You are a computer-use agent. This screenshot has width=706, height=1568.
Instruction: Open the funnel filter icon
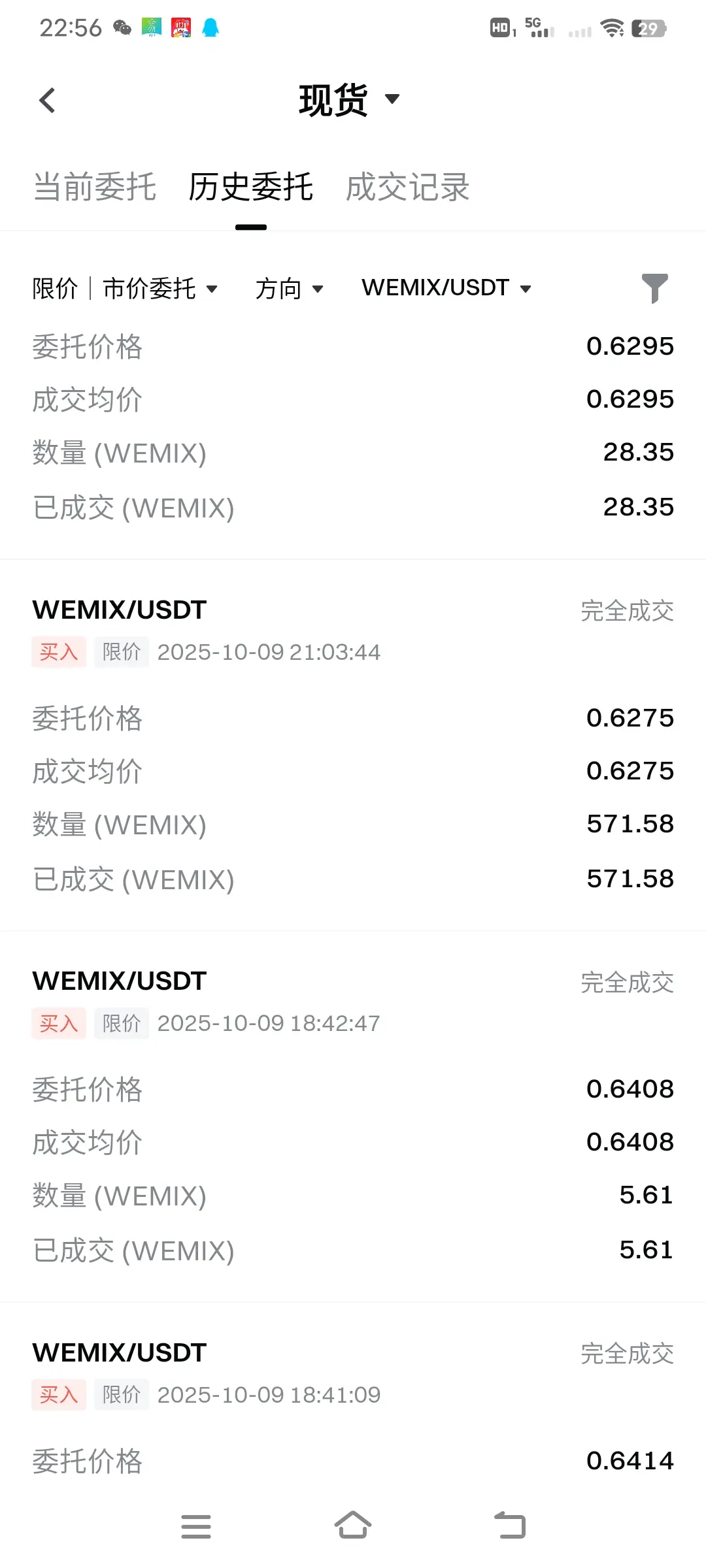point(654,288)
